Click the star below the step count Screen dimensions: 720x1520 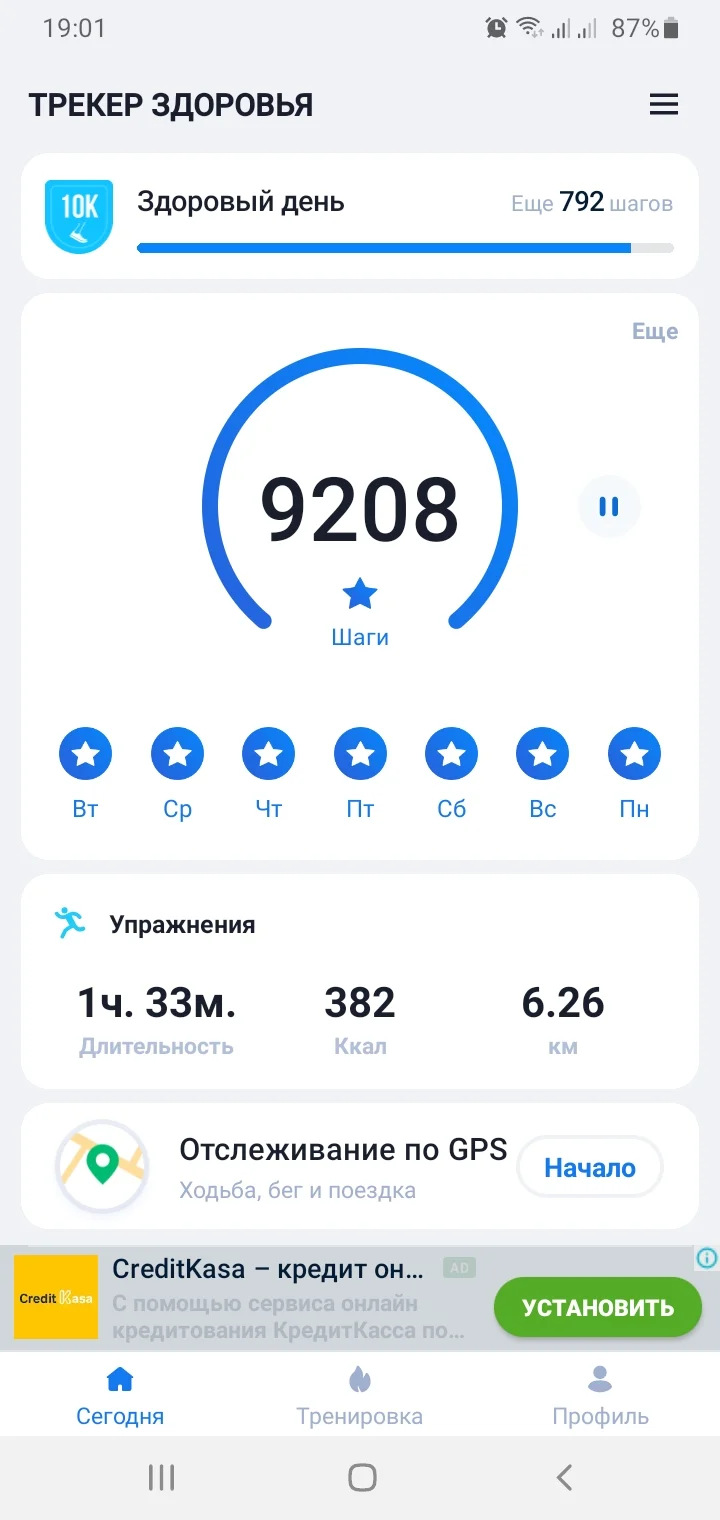coord(359,593)
